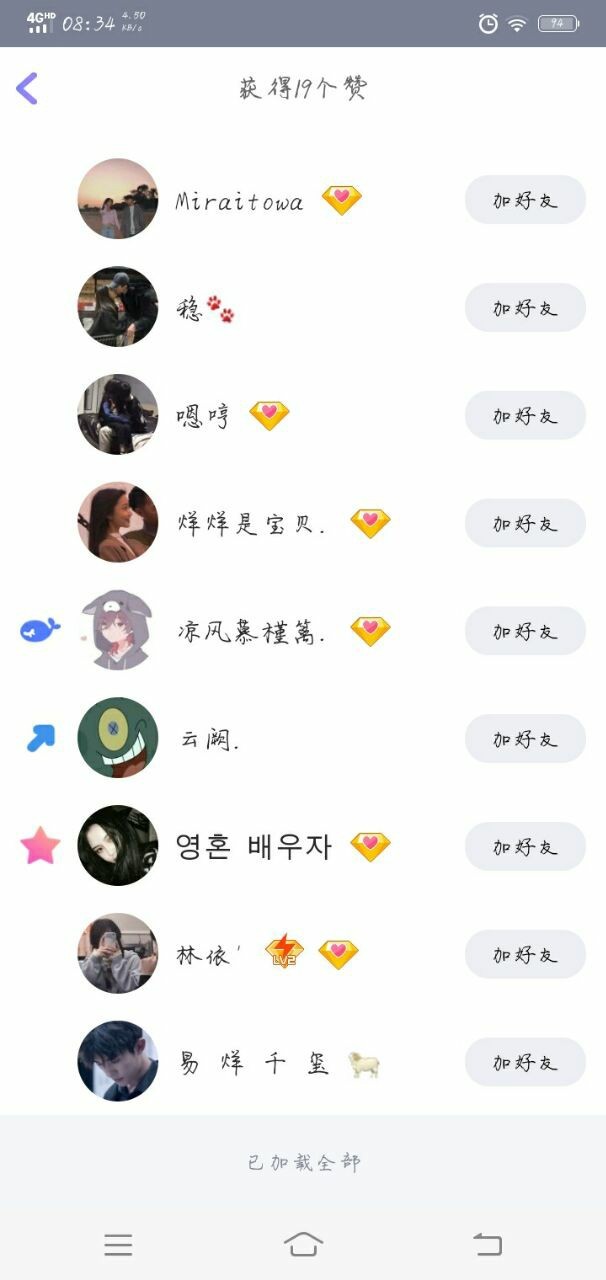Screen dimensions: 606x1280
Task: Open Miraitowa's profile avatar
Action: click(x=118, y=199)
